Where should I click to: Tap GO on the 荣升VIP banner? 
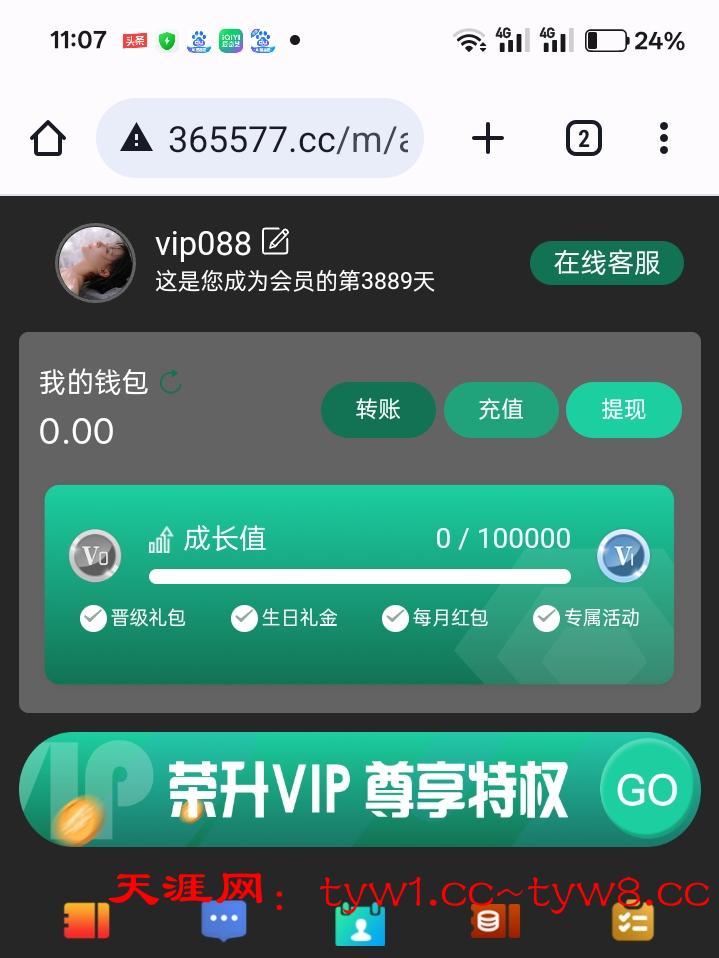[647, 790]
